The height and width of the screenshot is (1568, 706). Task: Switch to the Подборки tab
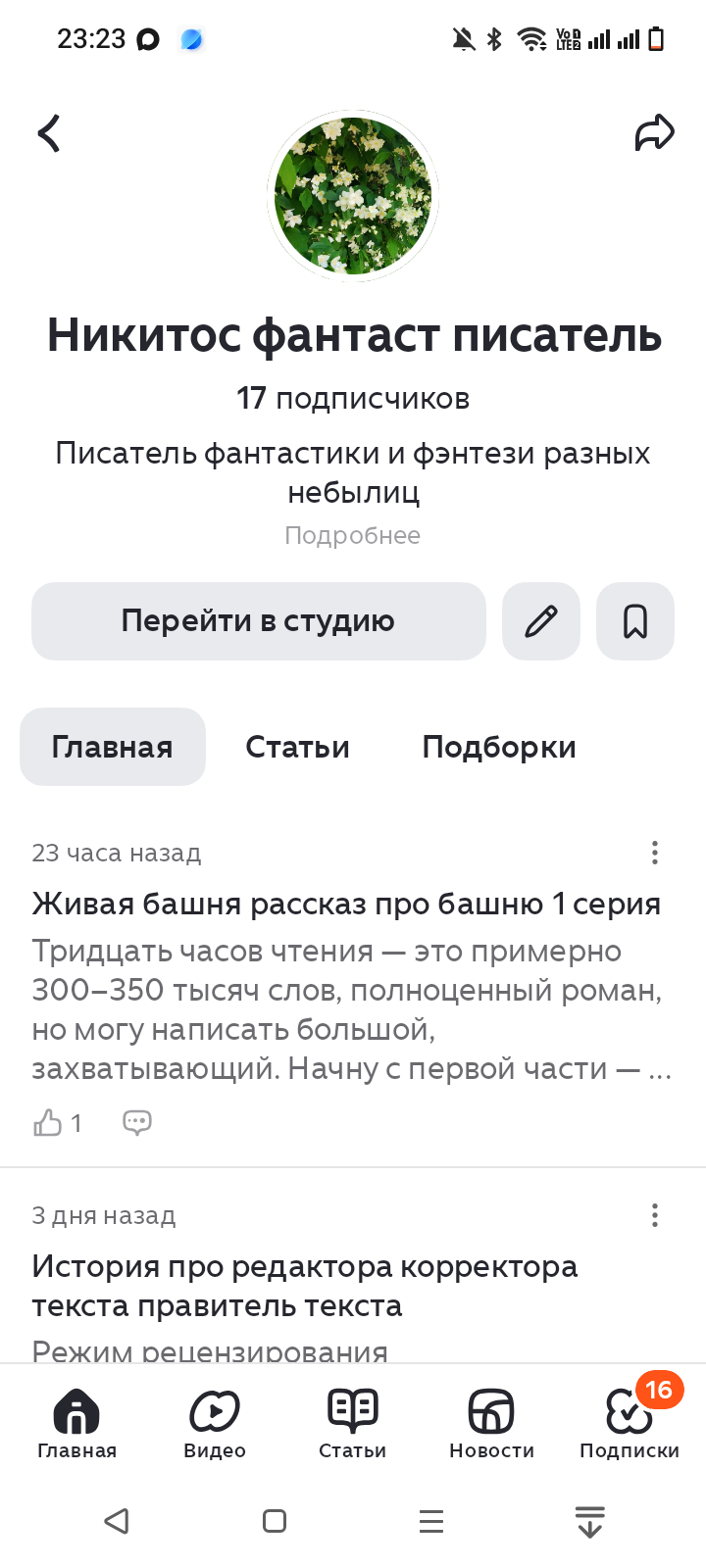[x=499, y=747]
